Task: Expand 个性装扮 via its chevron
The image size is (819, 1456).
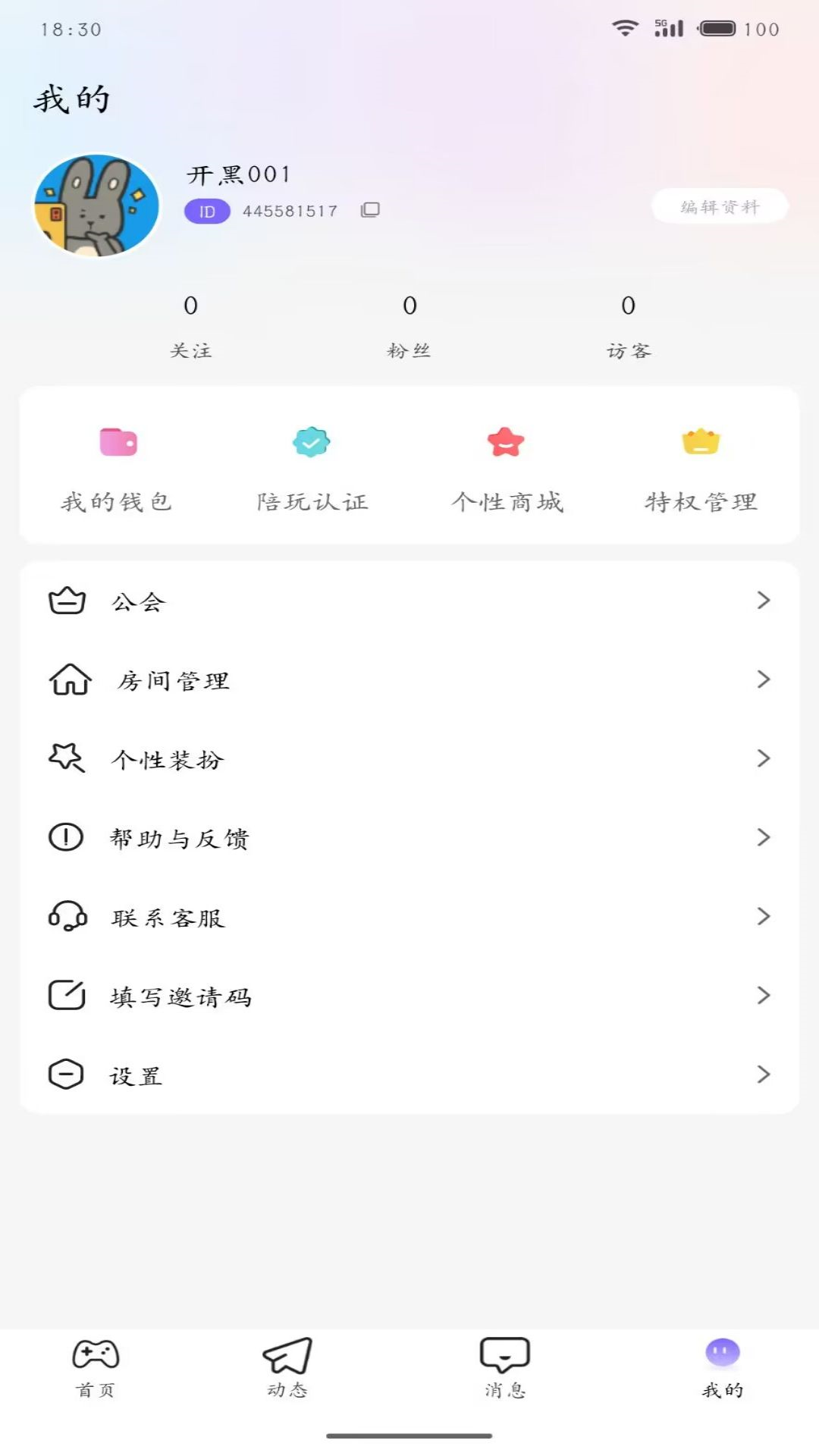Action: coord(764,758)
